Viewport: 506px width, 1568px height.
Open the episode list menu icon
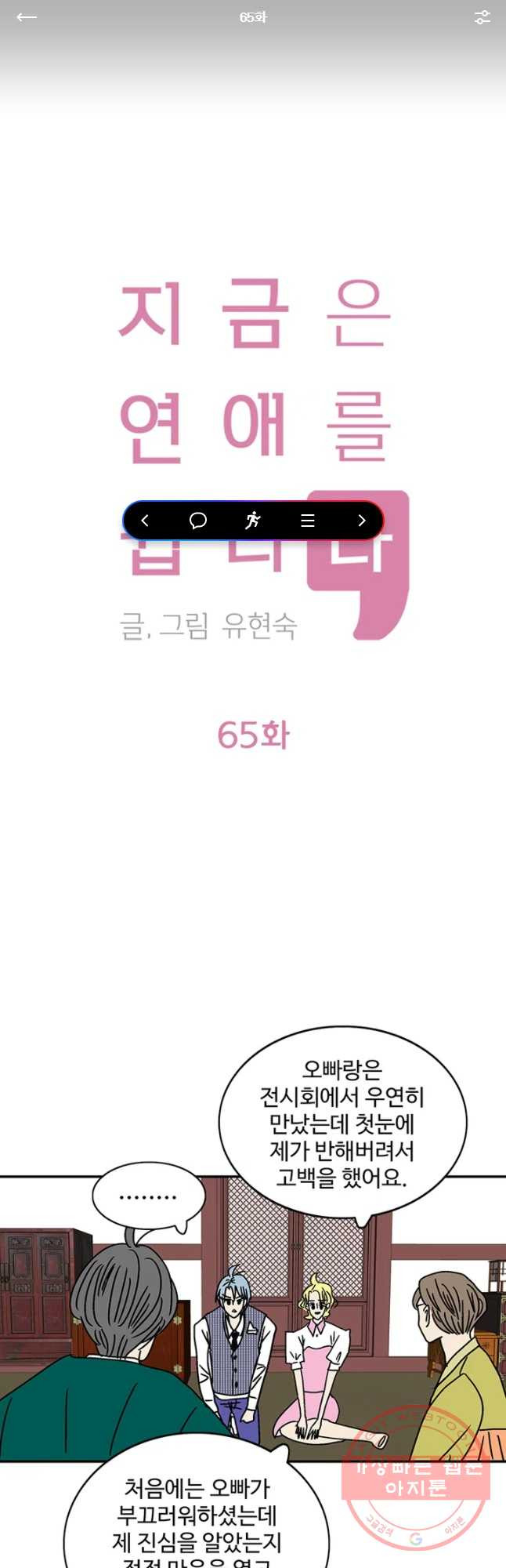307,521
